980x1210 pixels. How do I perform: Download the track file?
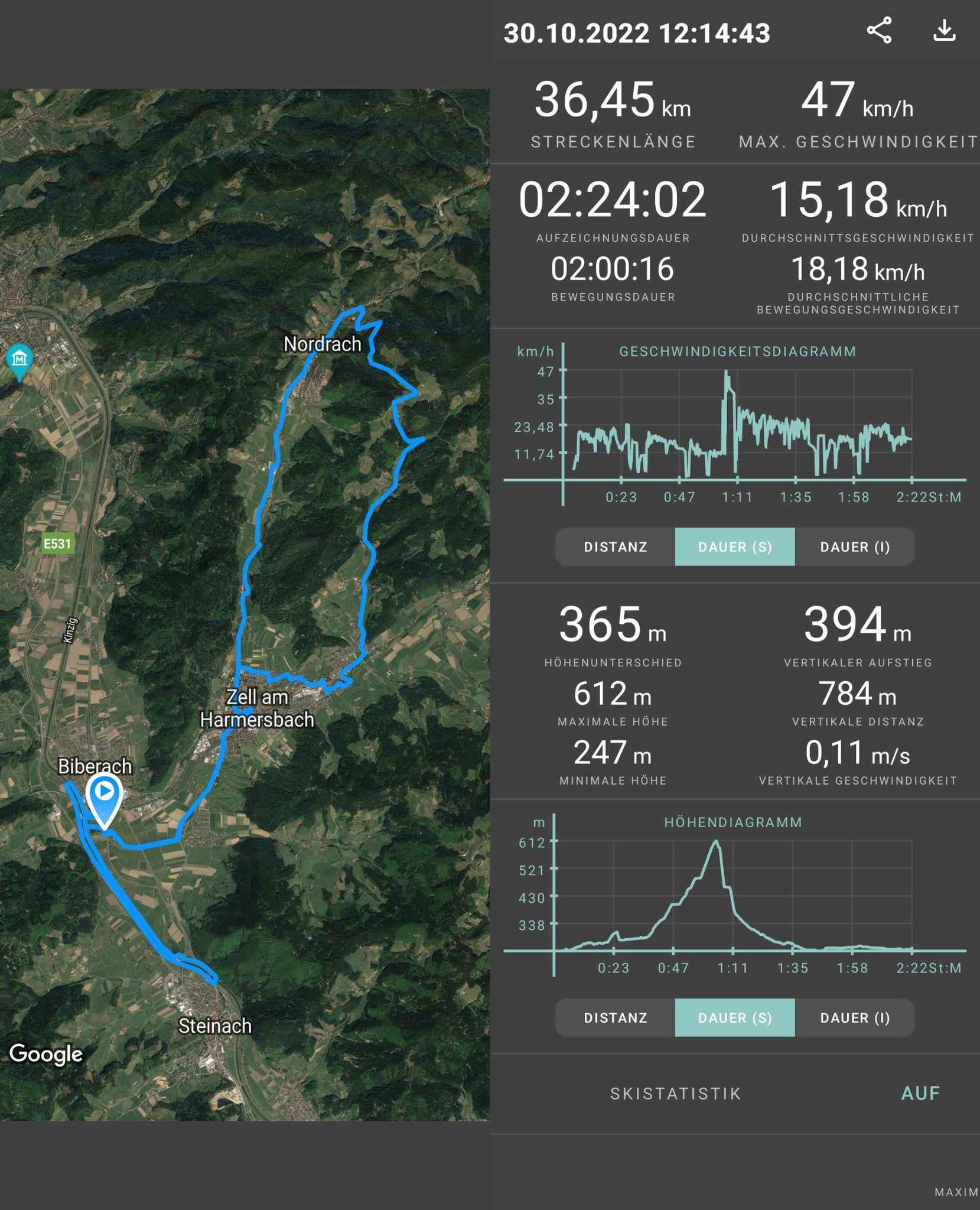pos(945,31)
